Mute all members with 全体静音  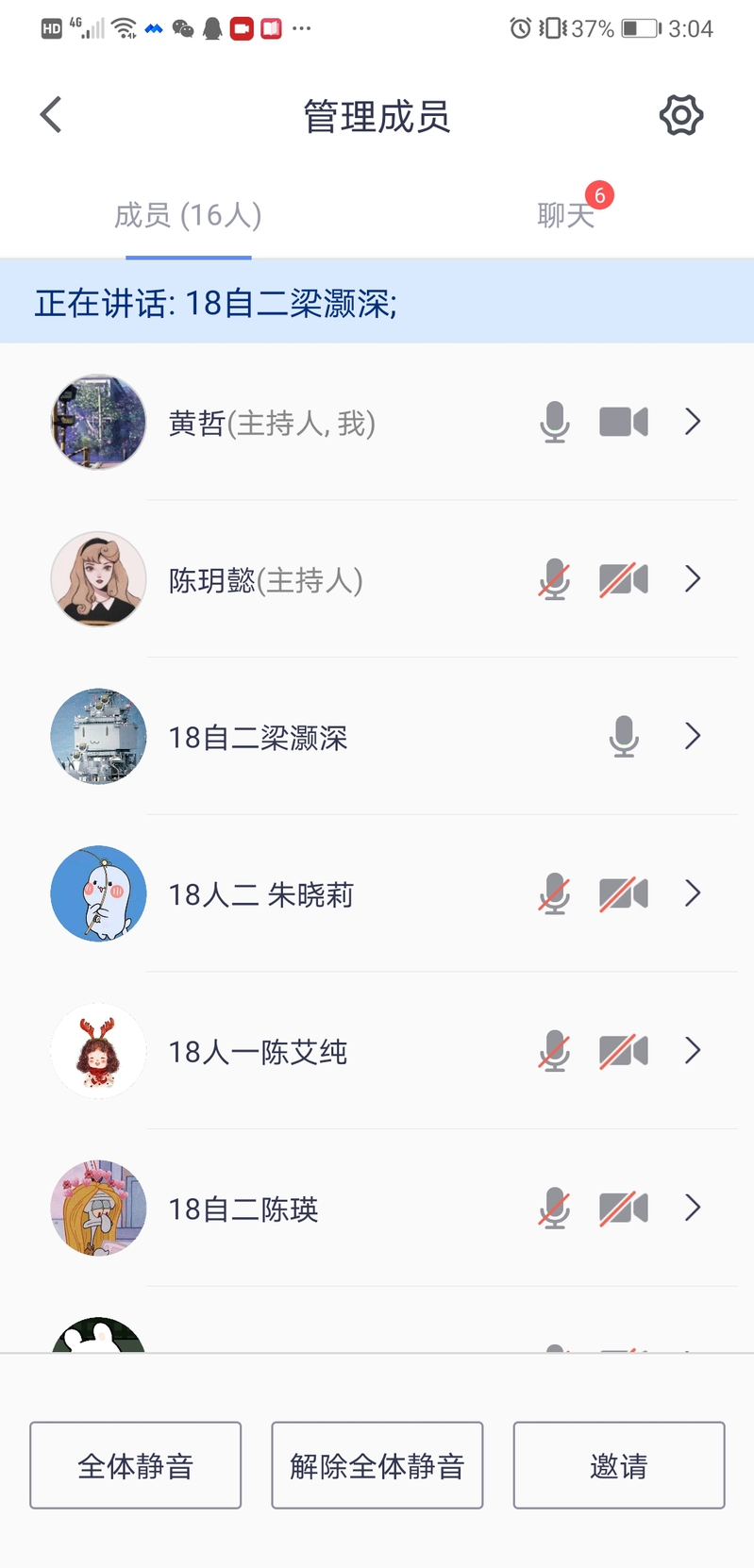136,1465
